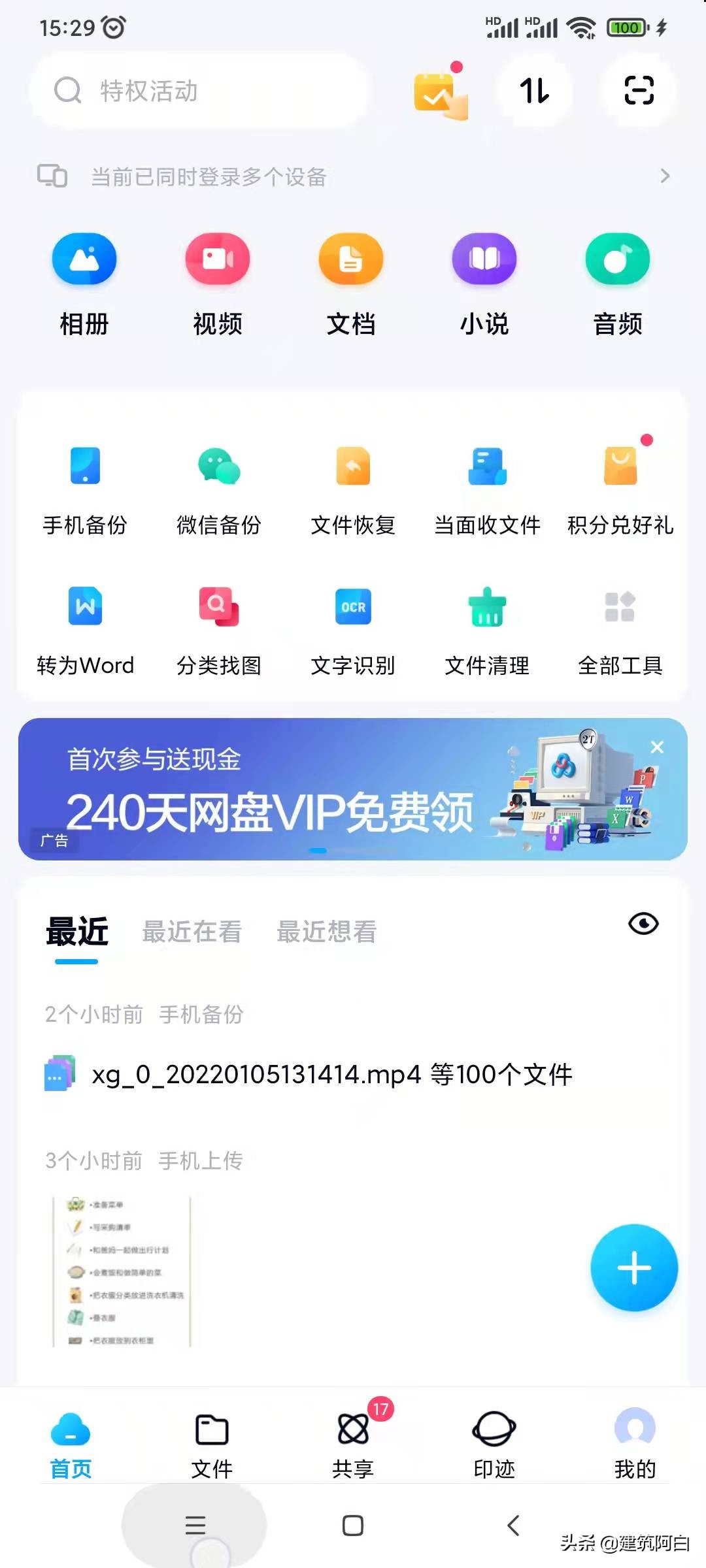The height and width of the screenshot is (1568, 706).
Task: Open 文字识别 (OCR) tool
Action: [x=353, y=630]
